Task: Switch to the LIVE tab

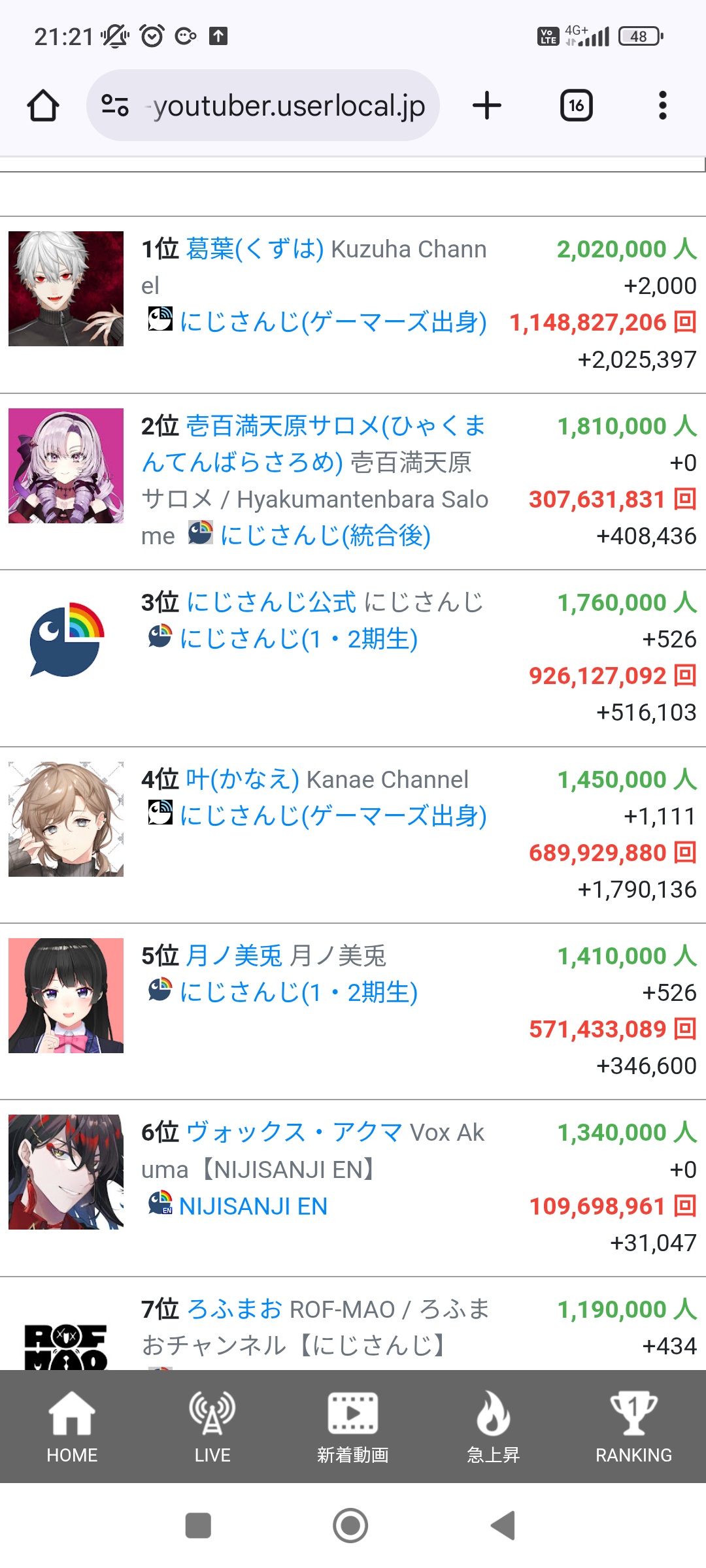Action: [x=212, y=1427]
